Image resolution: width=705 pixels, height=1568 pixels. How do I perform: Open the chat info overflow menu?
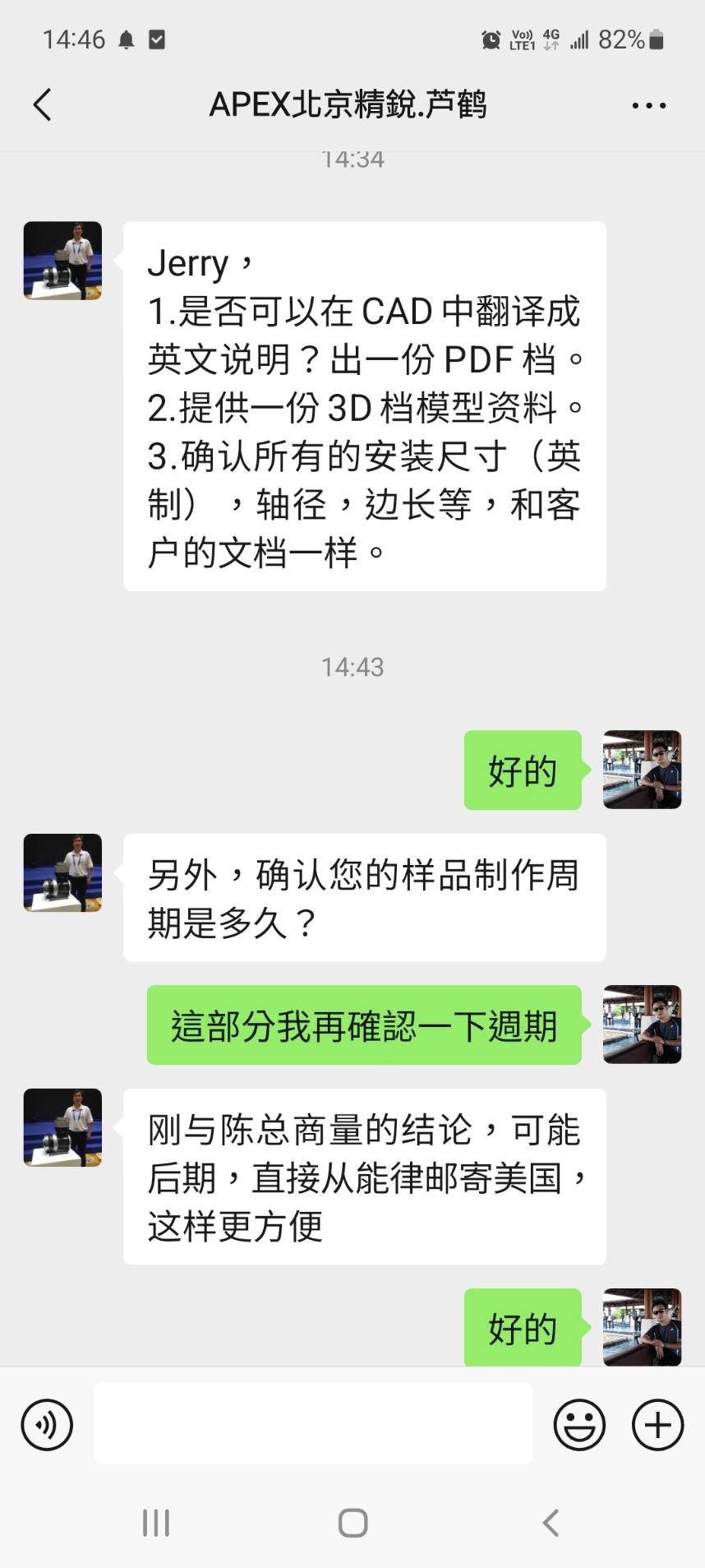(648, 105)
